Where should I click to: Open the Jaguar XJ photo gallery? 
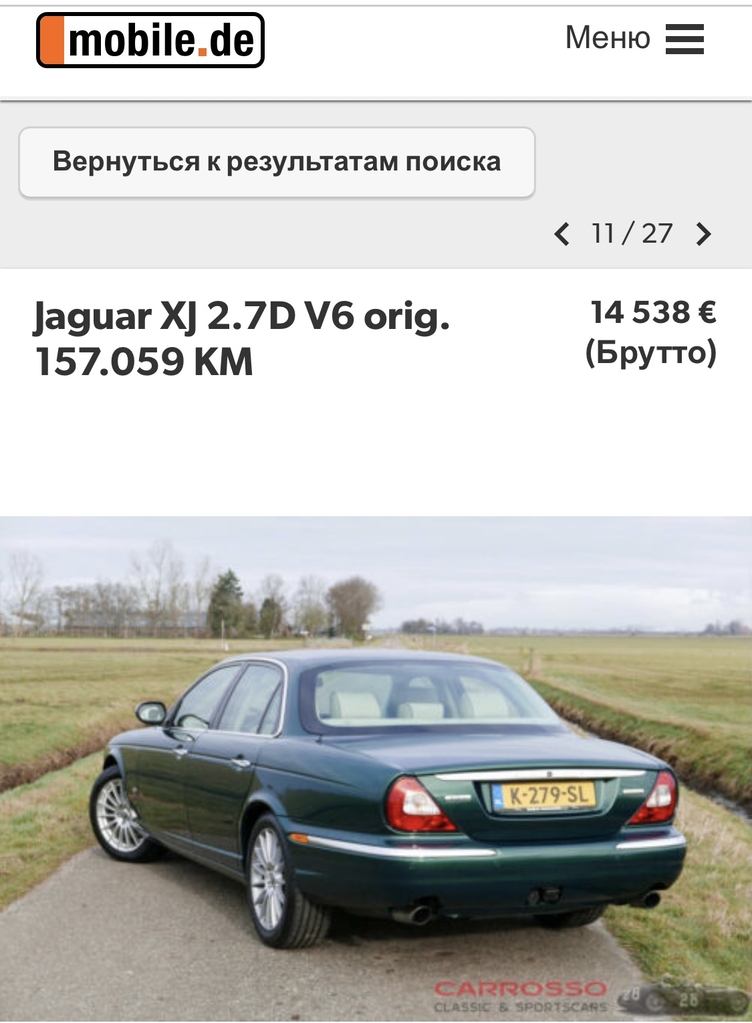point(376,768)
